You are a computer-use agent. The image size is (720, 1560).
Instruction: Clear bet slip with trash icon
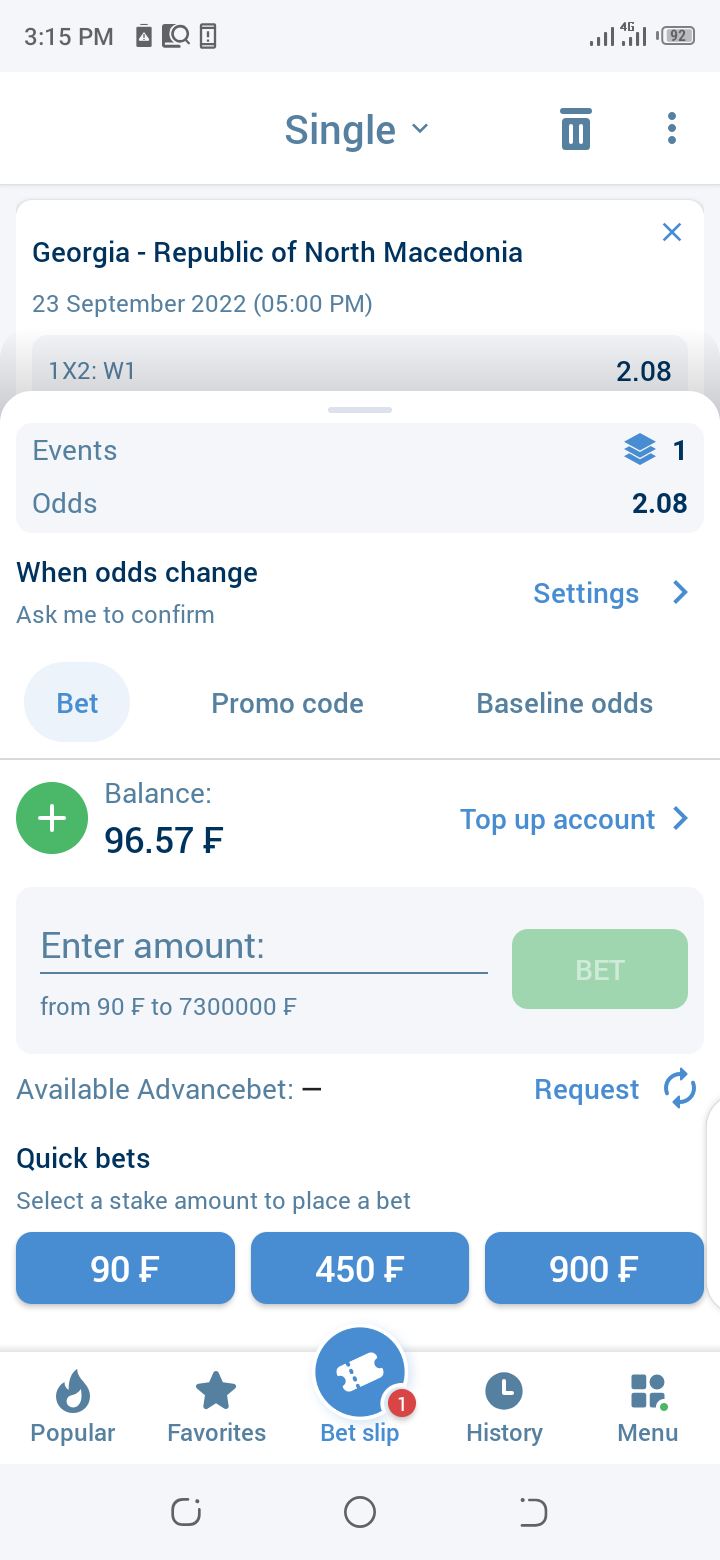pyautogui.click(x=575, y=128)
